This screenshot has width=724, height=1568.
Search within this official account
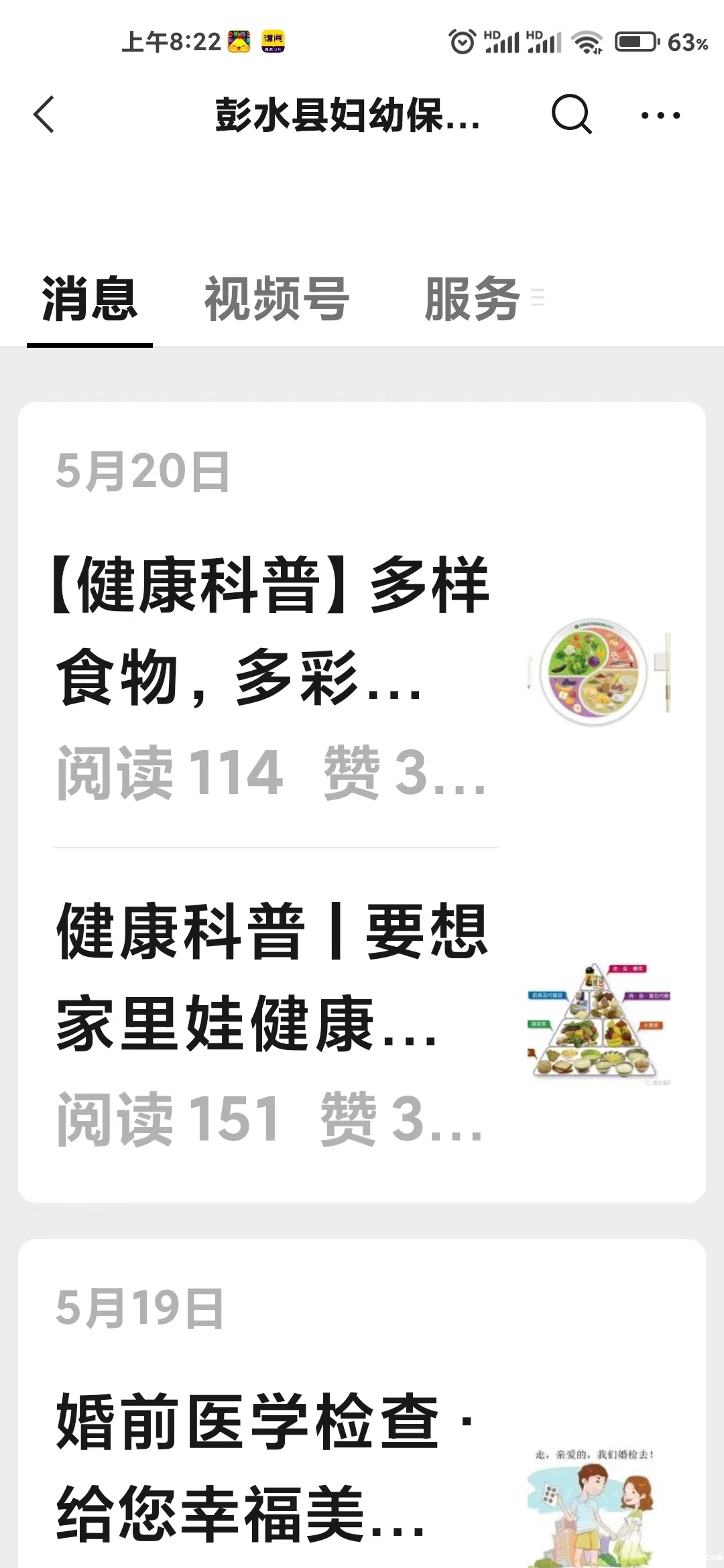click(x=571, y=115)
